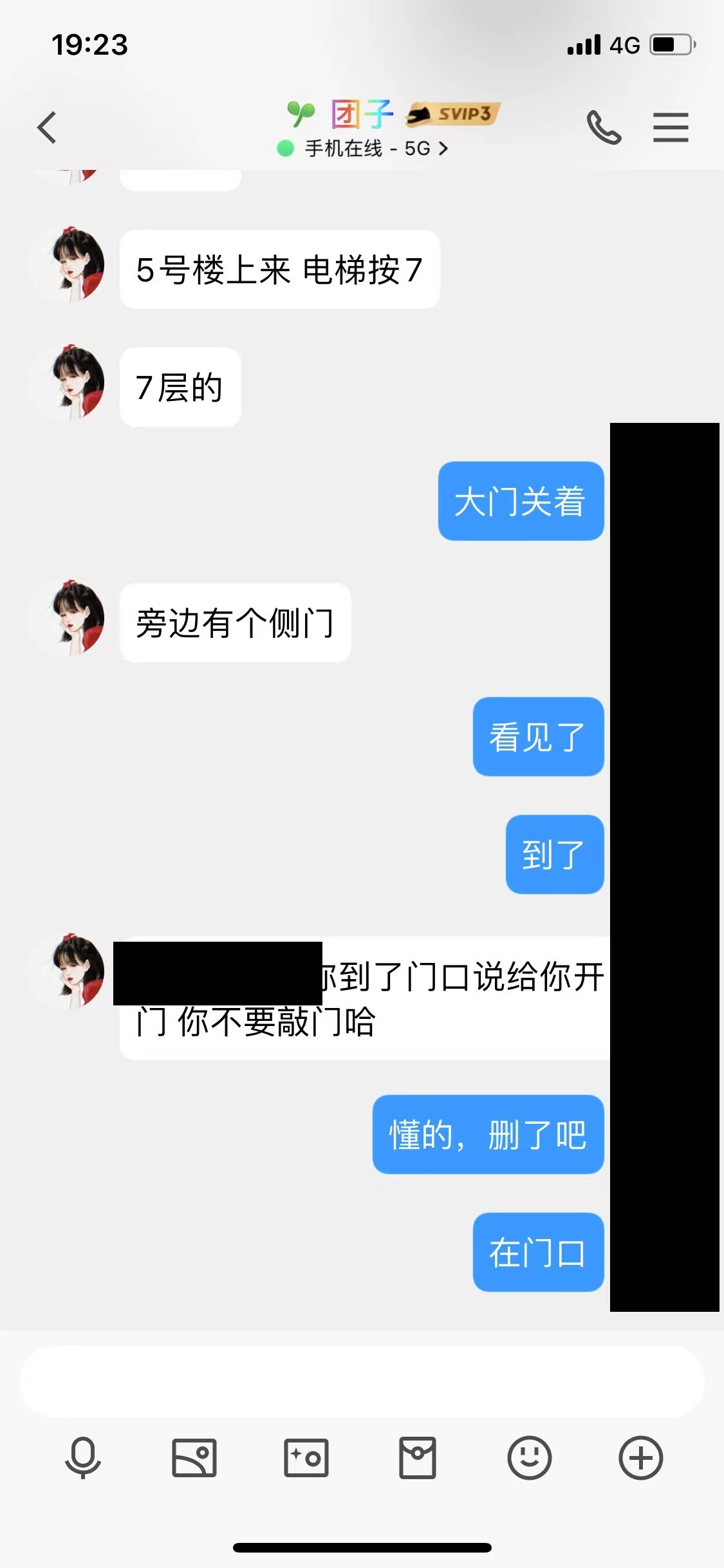Go back to the chat list

pos(47,127)
